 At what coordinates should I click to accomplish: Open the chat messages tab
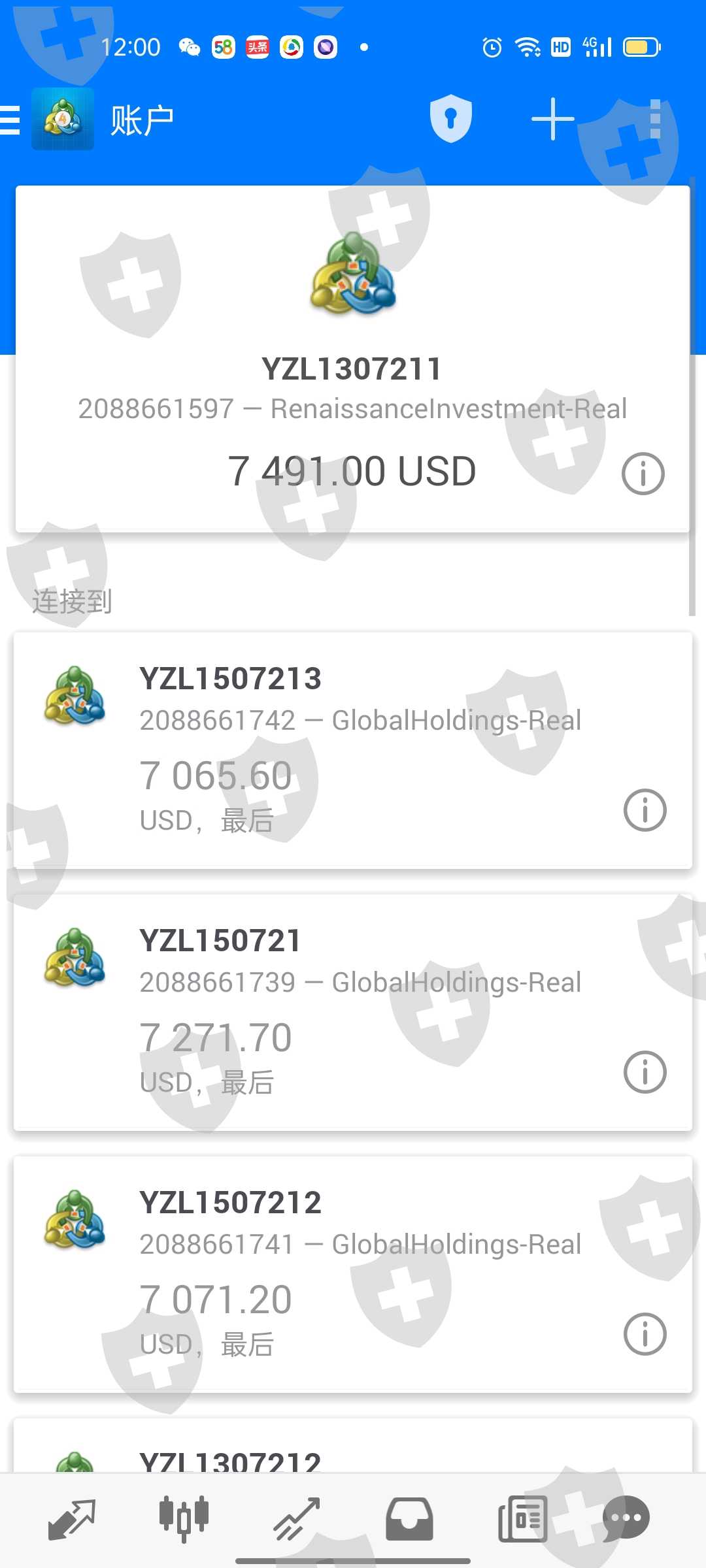click(626, 1520)
